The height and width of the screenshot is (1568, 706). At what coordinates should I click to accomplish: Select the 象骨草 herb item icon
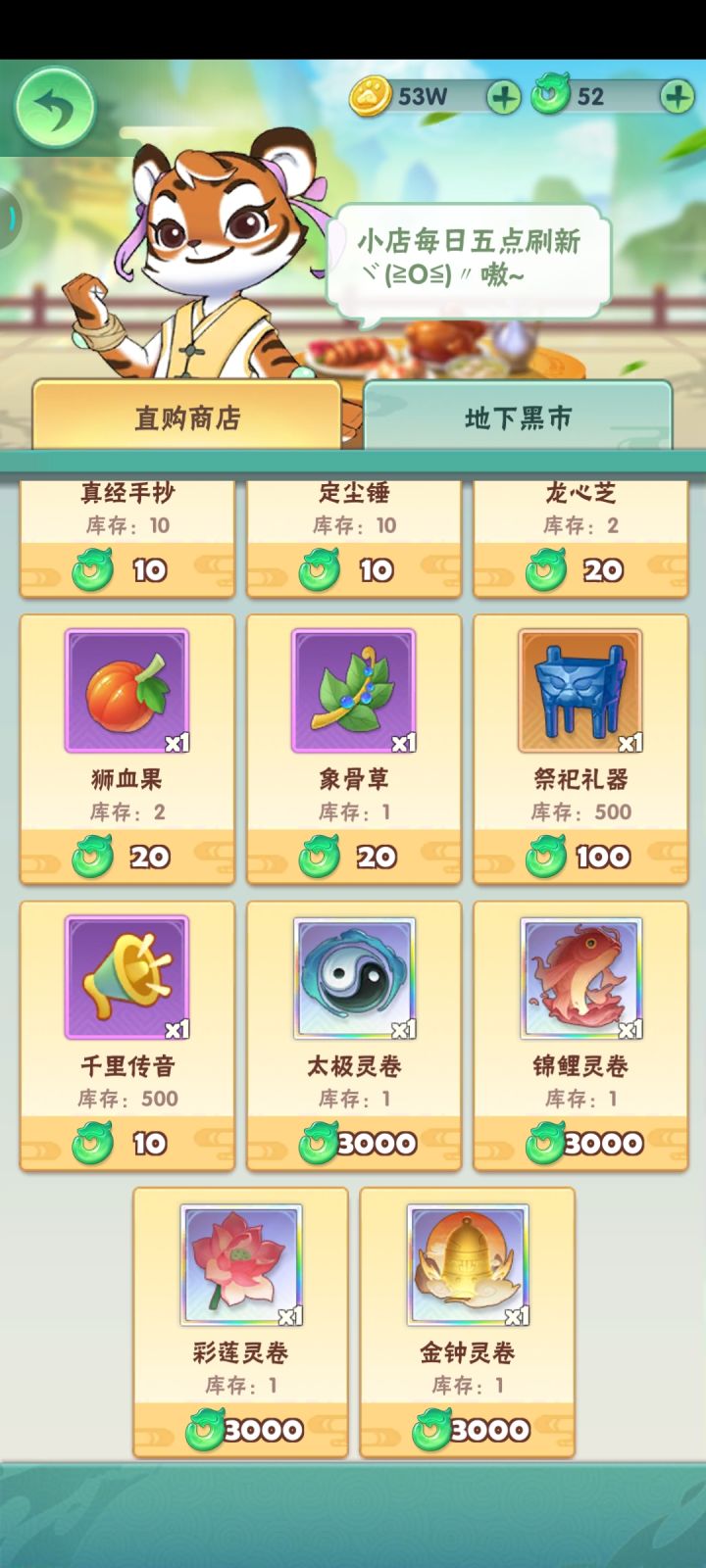tap(353, 692)
